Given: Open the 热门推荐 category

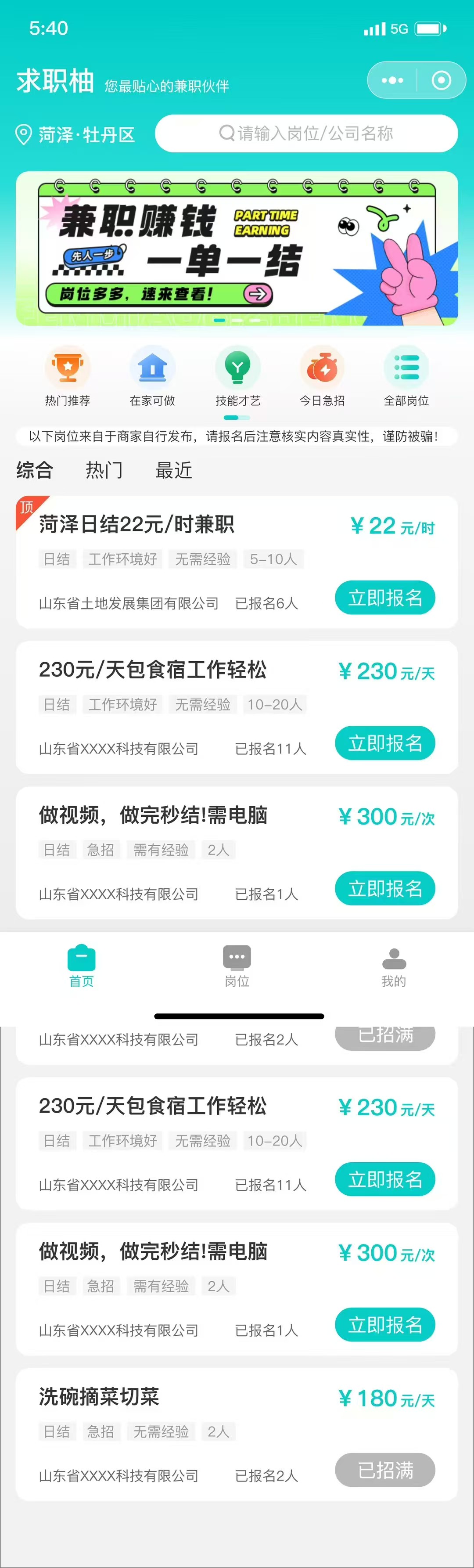Looking at the screenshot, I should (68, 376).
